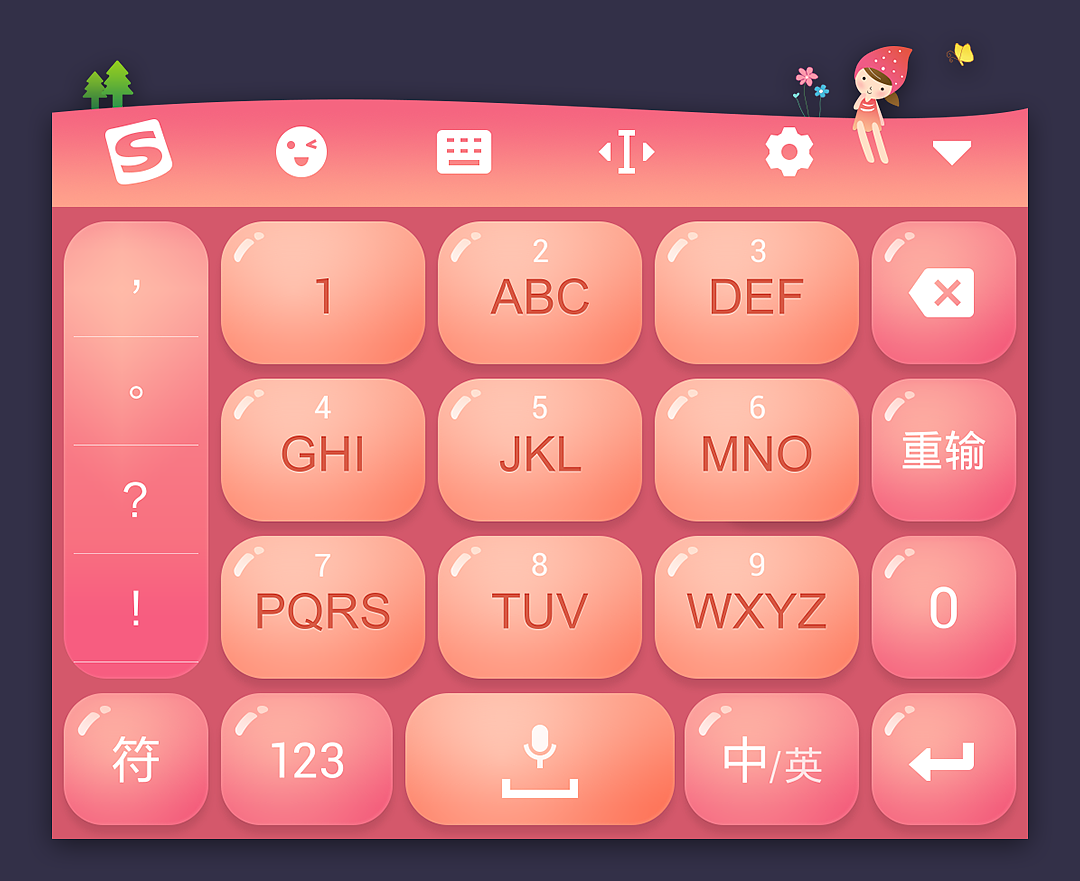Switch to the 123 numeric keypad
1080x881 pixels.
pyautogui.click(x=307, y=759)
